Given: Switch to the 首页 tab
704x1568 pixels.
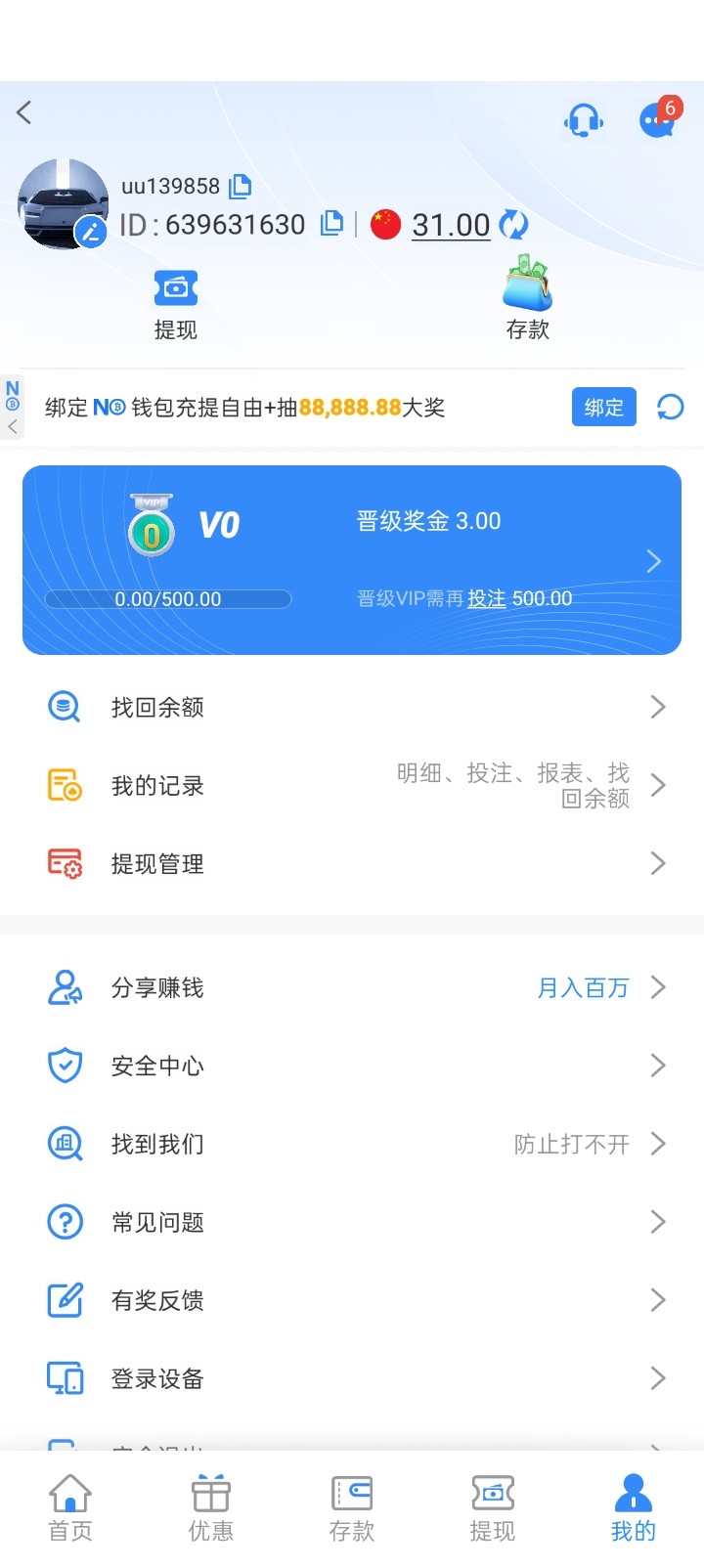Looking at the screenshot, I should (70, 1507).
